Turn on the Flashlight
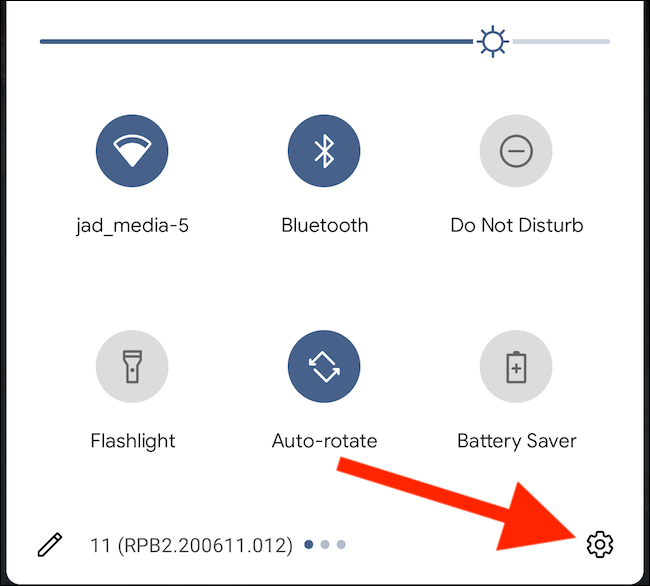 click(x=132, y=367)
